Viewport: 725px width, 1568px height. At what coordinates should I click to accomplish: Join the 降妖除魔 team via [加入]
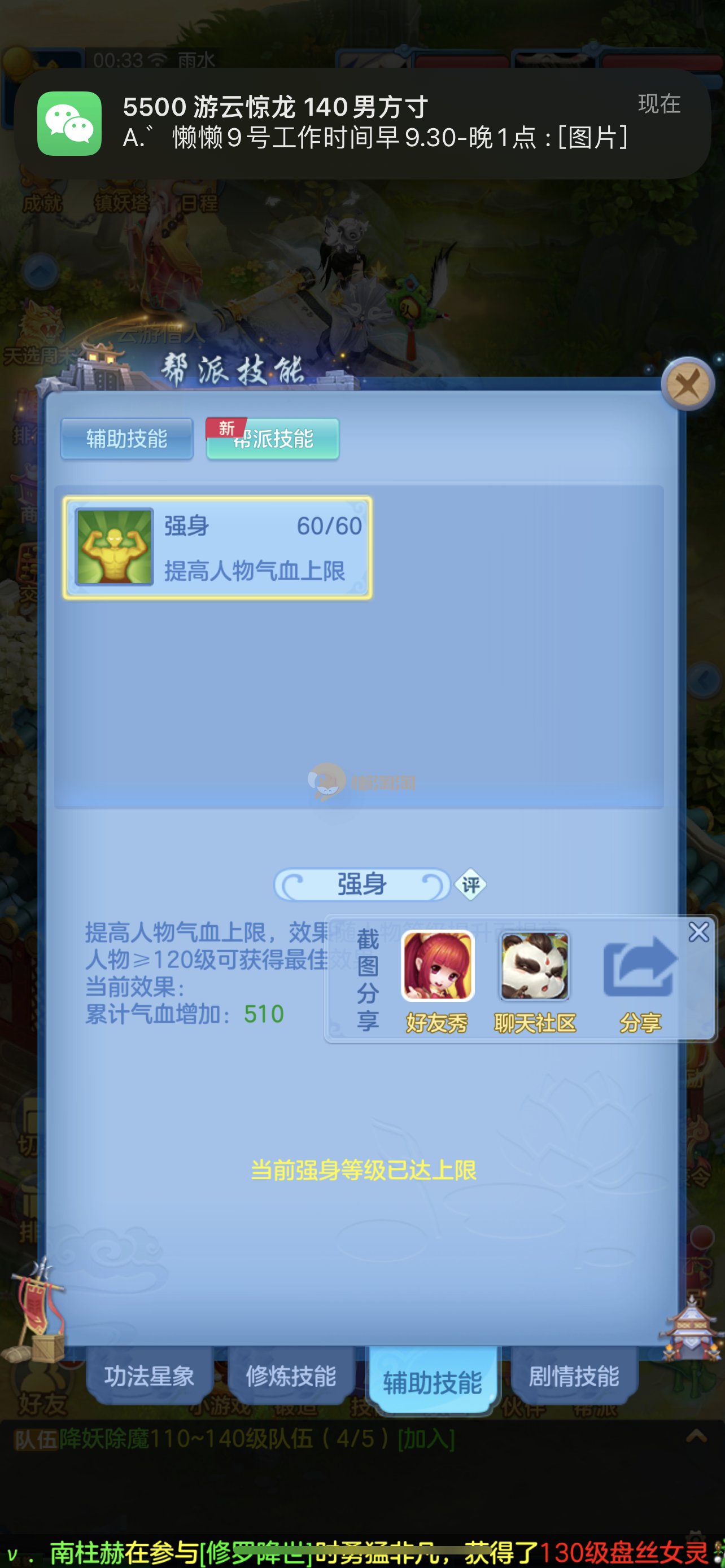tap(426, 1439)
